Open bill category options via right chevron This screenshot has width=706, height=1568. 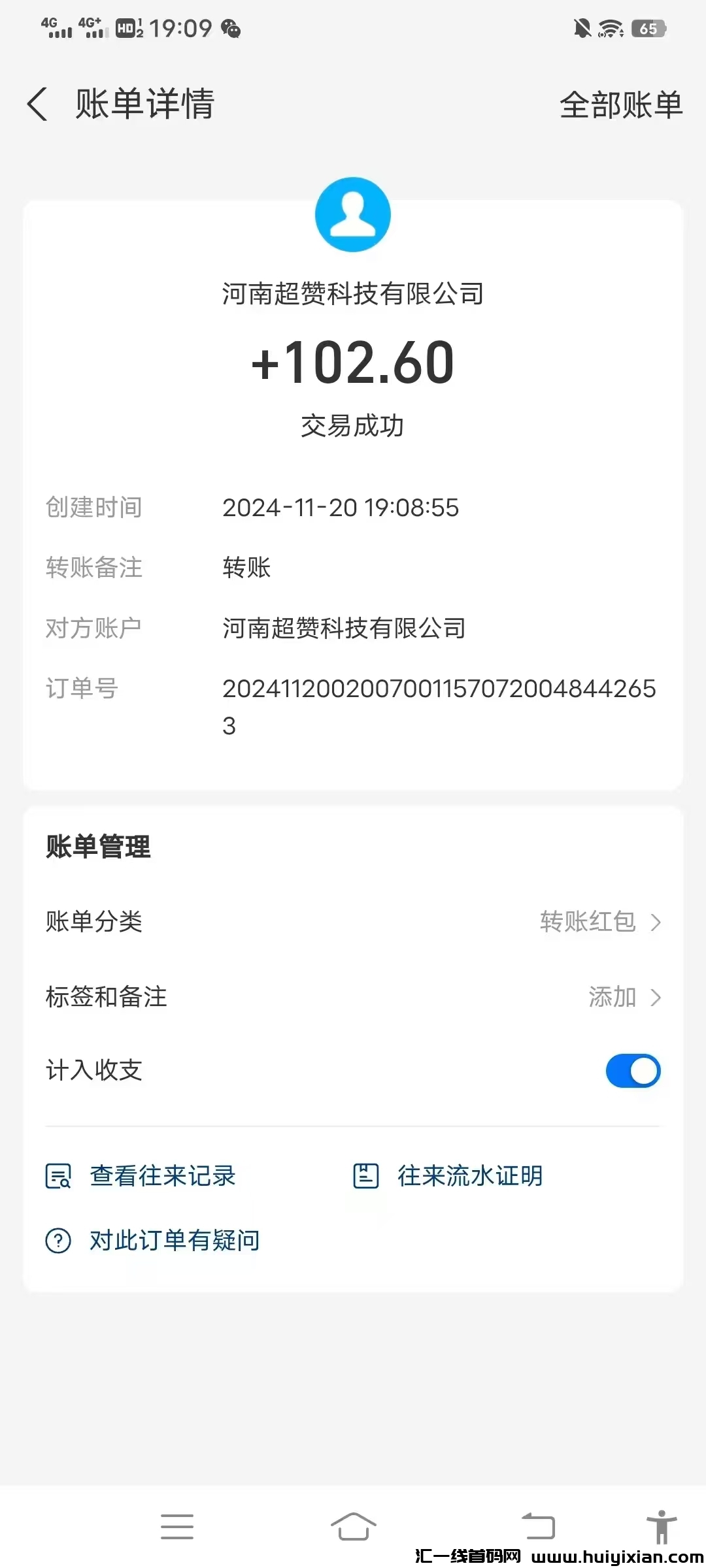pyautogui.click(x=656, y=923)
